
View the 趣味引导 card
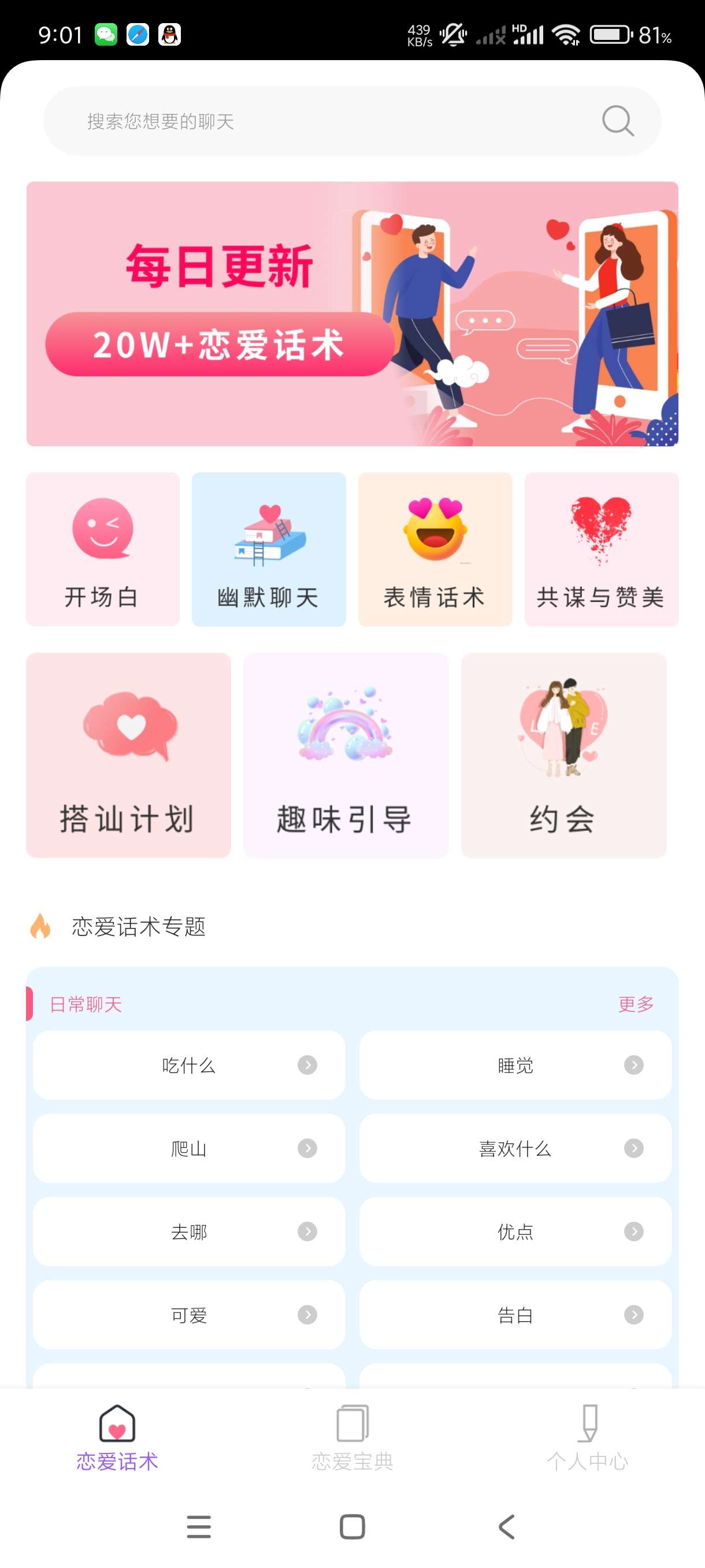346,755
